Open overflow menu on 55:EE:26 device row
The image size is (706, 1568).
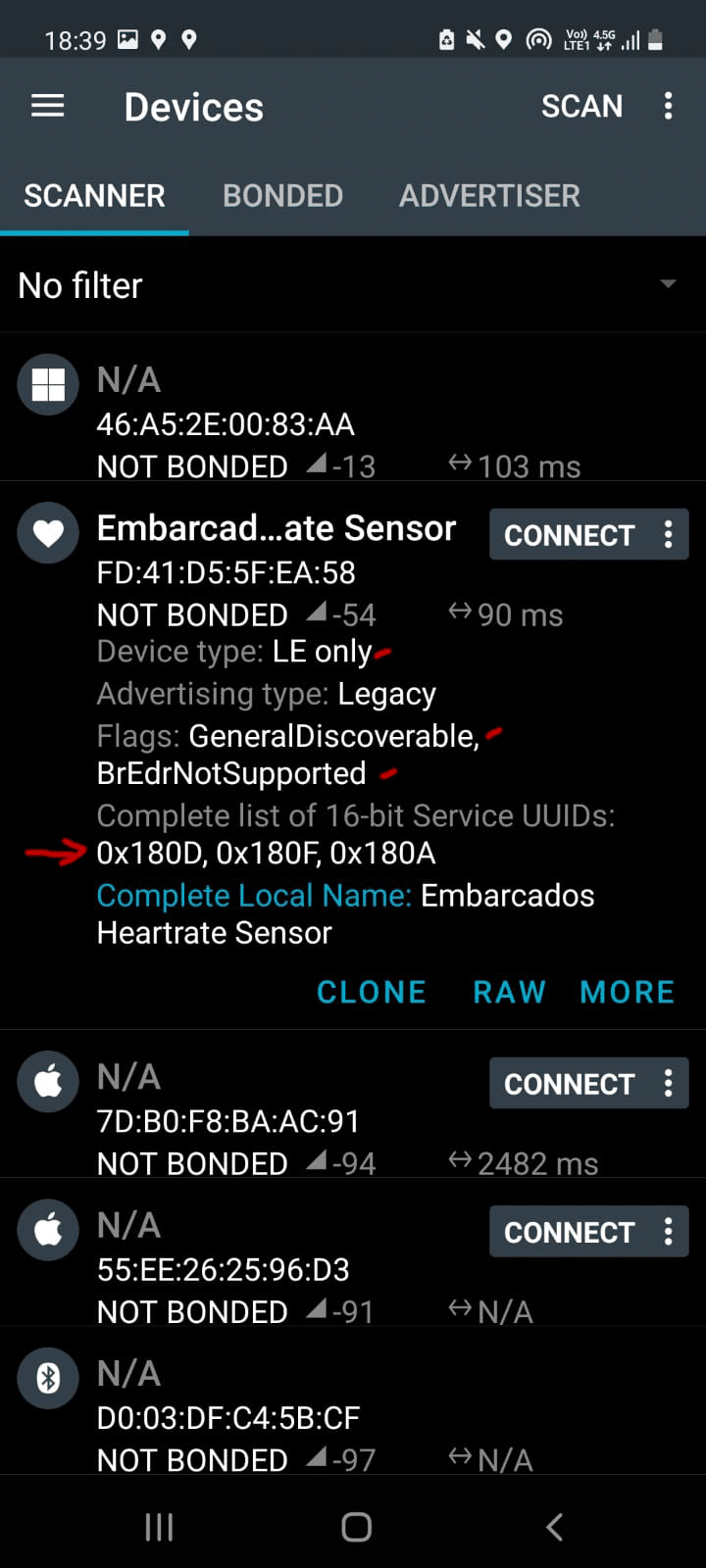click(x=668, y=1231)
